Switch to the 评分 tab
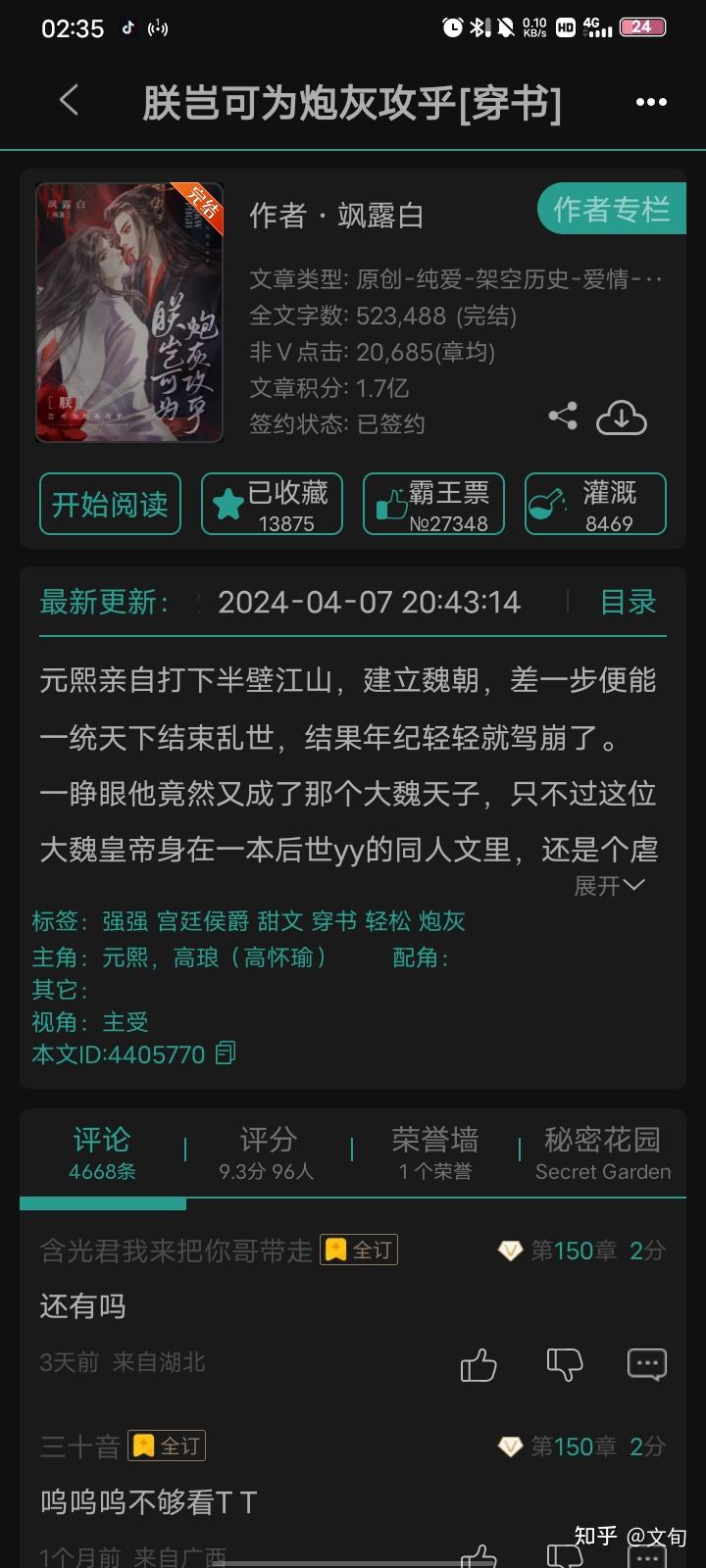706x1568 pixels. (267, 1151)
